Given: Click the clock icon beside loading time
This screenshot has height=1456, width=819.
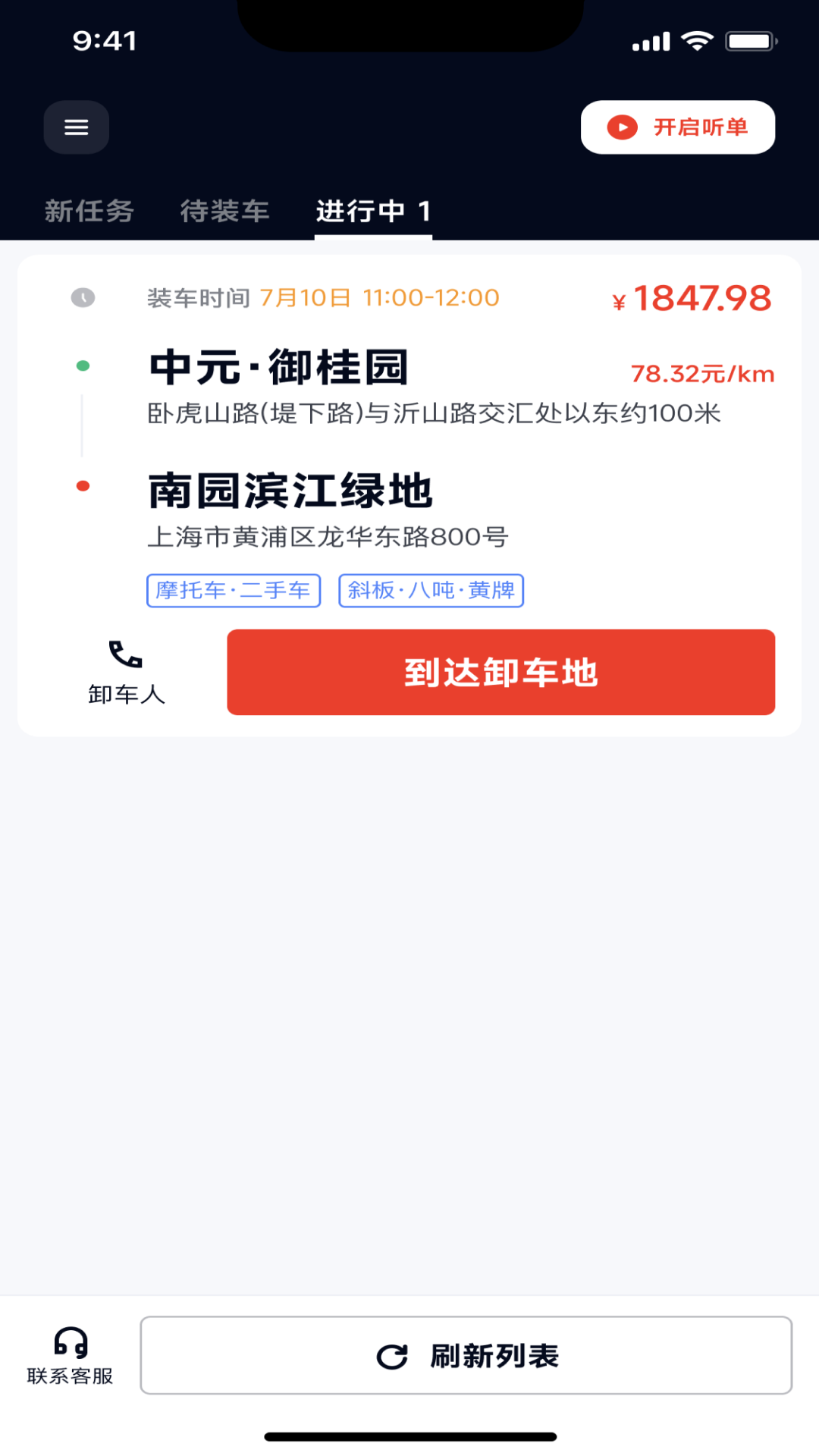Looking at the screenshot, I should [x=82, y=297].
